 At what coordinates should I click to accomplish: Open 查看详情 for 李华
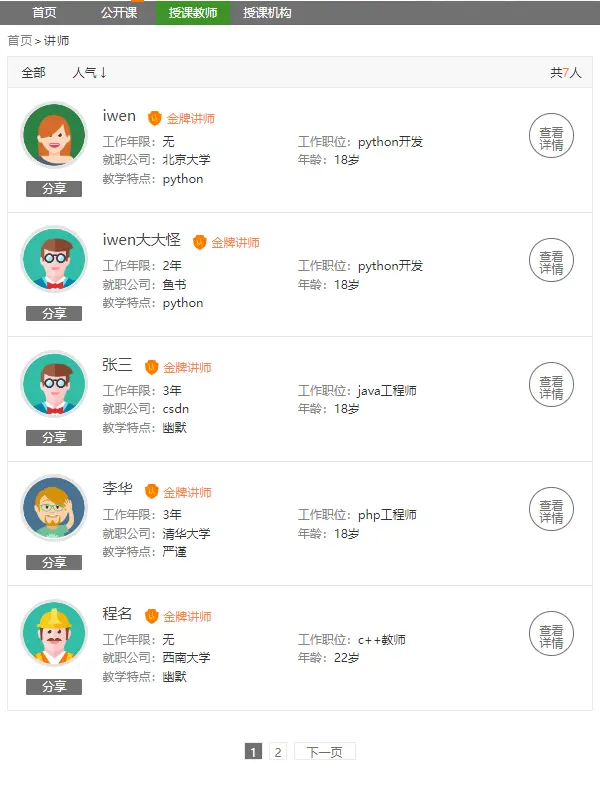pyautogui.click(x=551, y=511)
